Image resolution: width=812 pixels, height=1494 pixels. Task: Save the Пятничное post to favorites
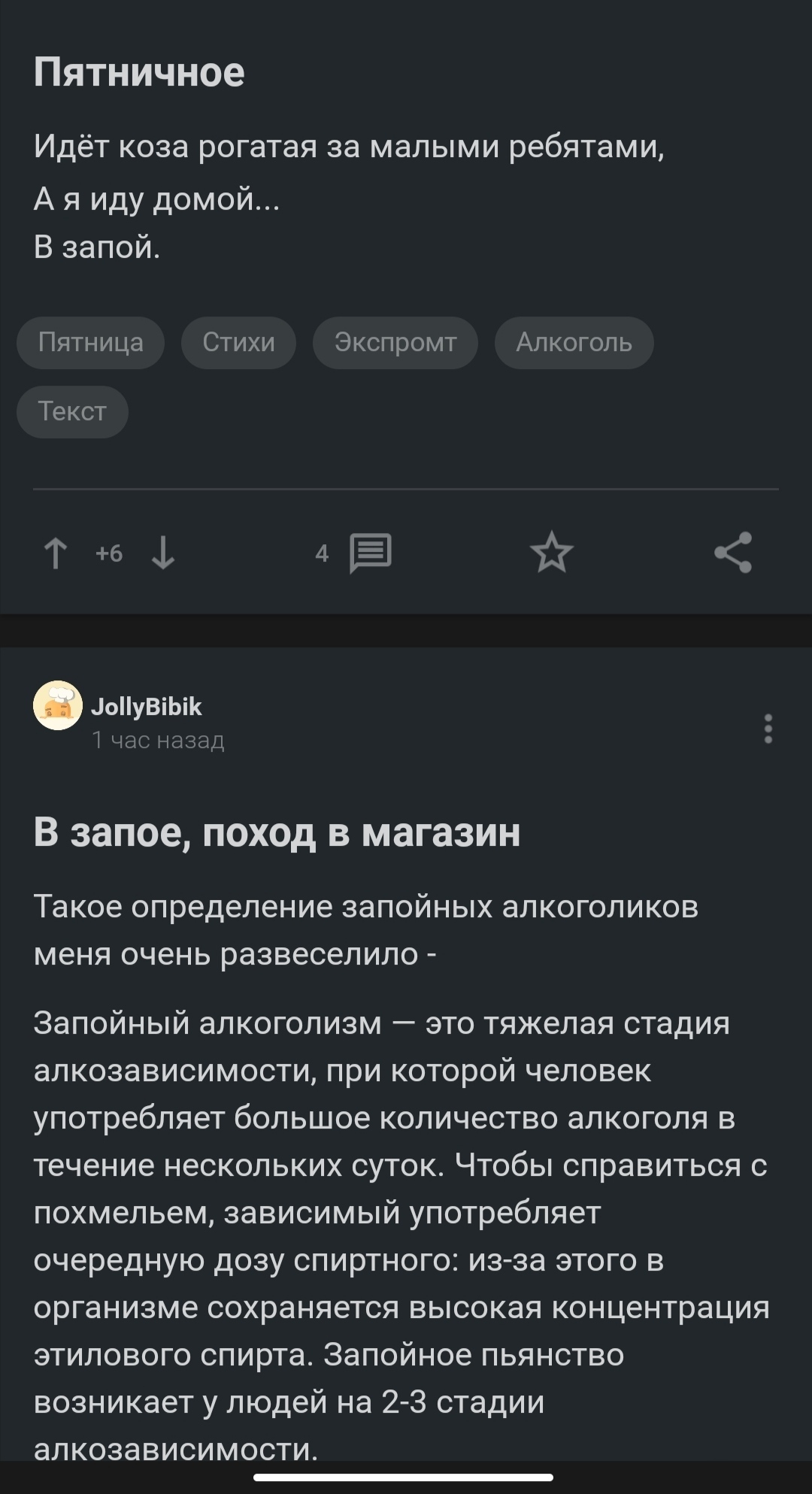(552, 553)
